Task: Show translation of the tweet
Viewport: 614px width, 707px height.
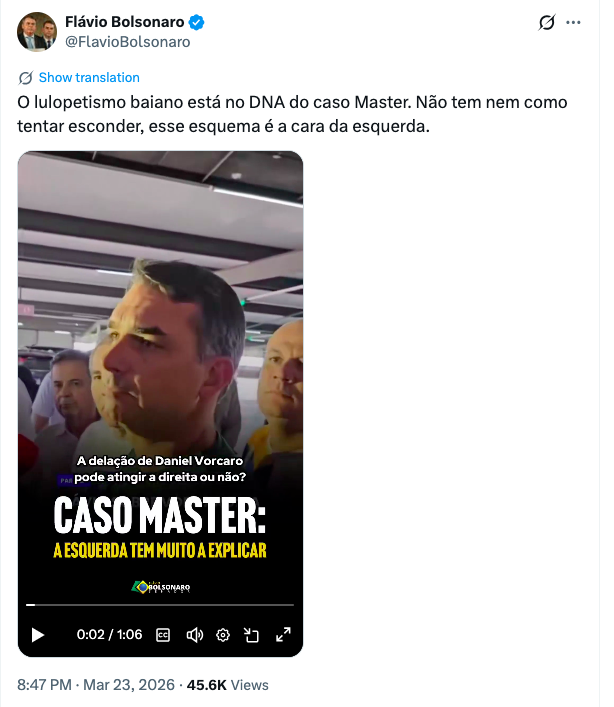Action: point(89,77)
